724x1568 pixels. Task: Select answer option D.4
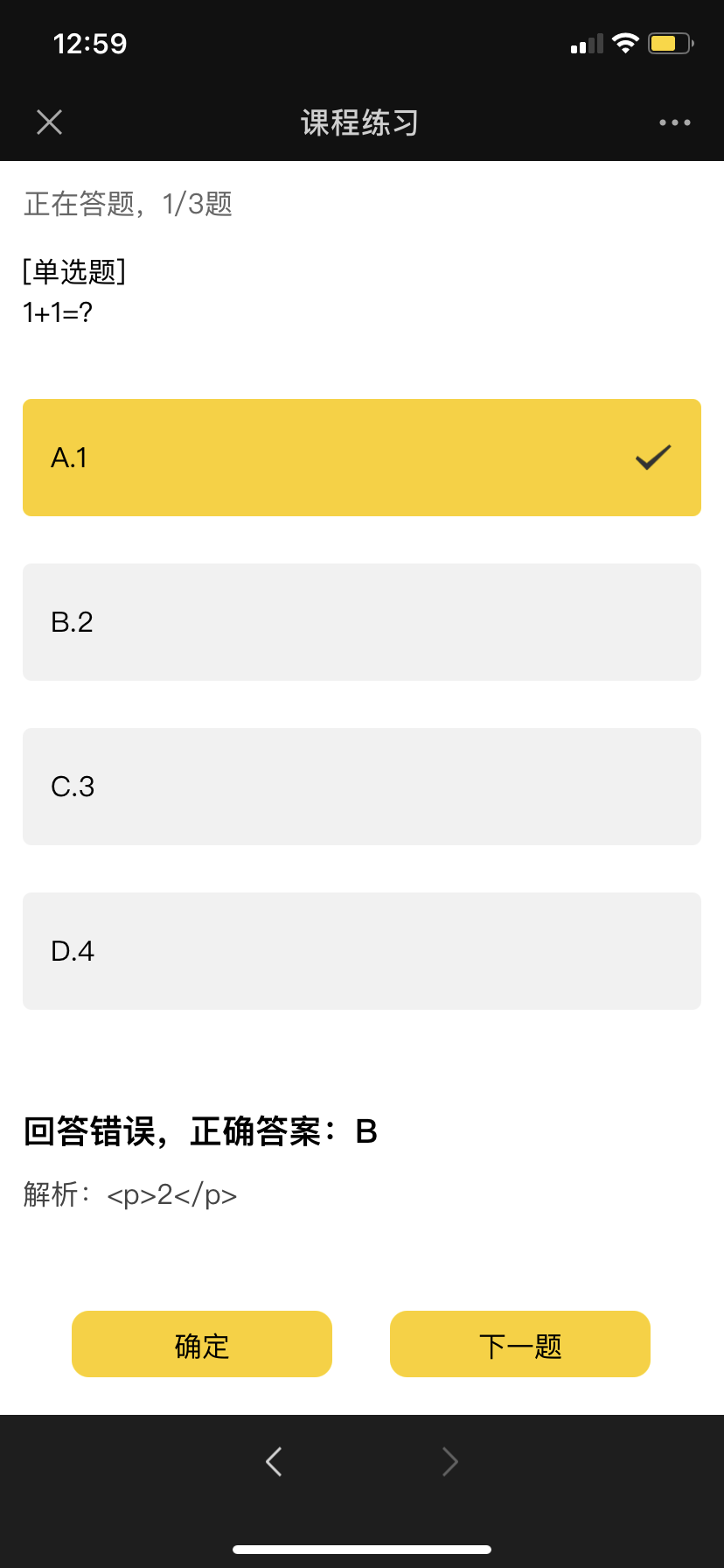(x=361, y=951)
